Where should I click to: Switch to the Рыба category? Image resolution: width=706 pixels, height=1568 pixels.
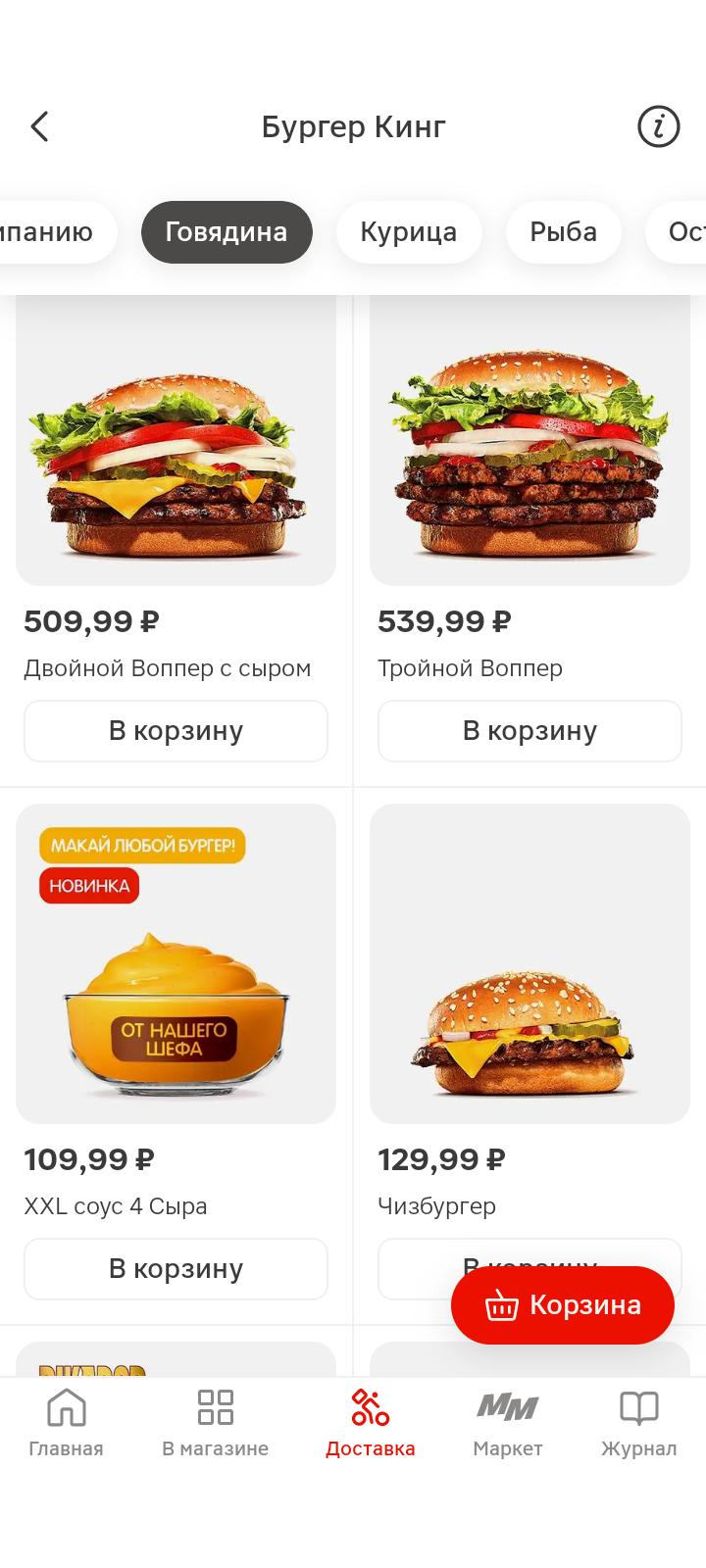click(563, 232)
